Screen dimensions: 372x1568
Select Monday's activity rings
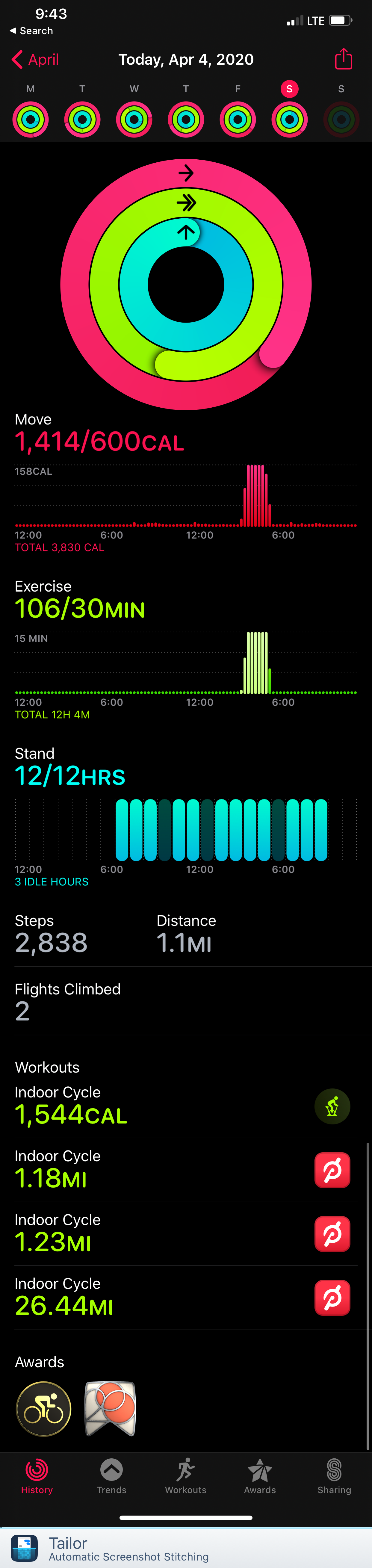tap(31, 119)
